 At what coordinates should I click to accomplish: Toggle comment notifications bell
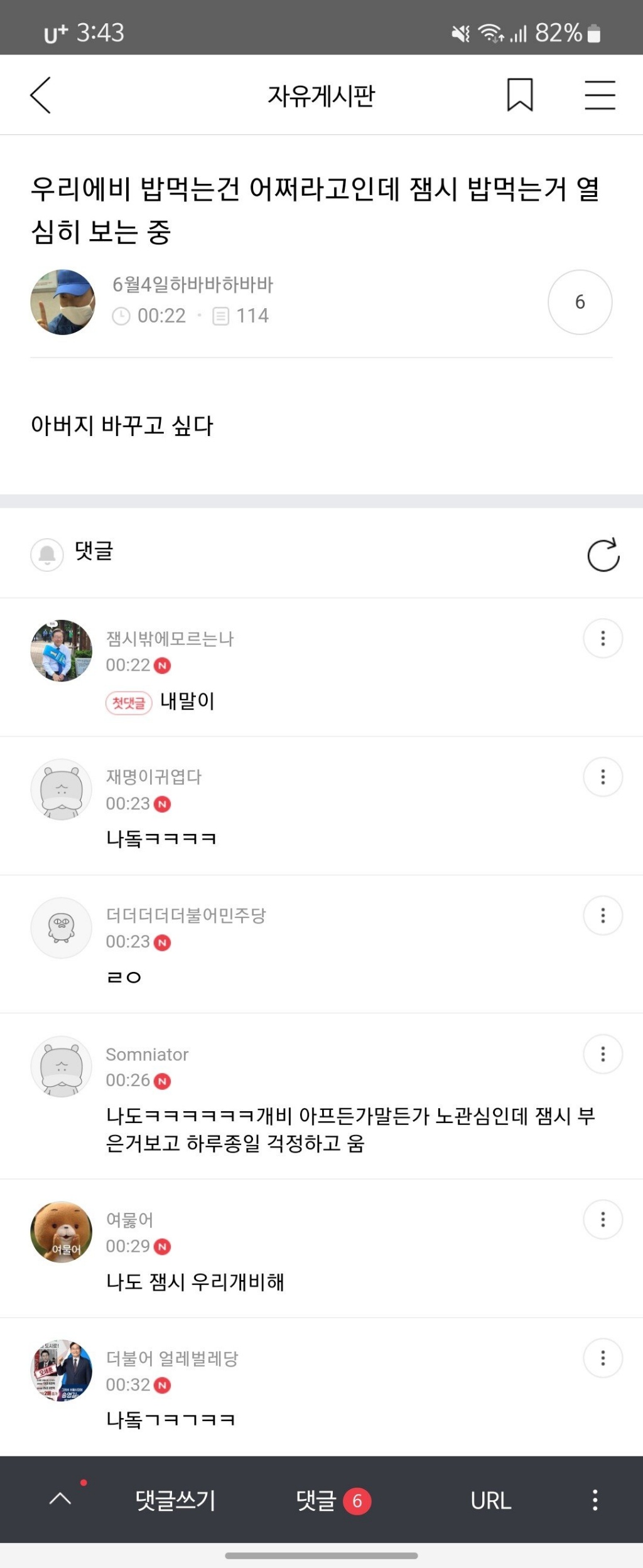click(47, 554)
